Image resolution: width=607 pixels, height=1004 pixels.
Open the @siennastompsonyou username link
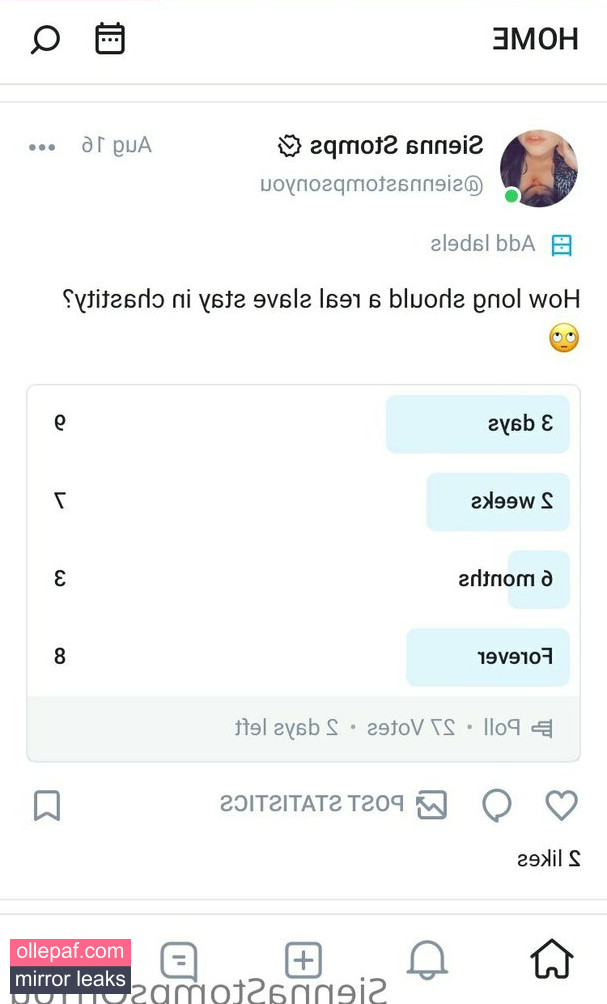click(371, 185)
